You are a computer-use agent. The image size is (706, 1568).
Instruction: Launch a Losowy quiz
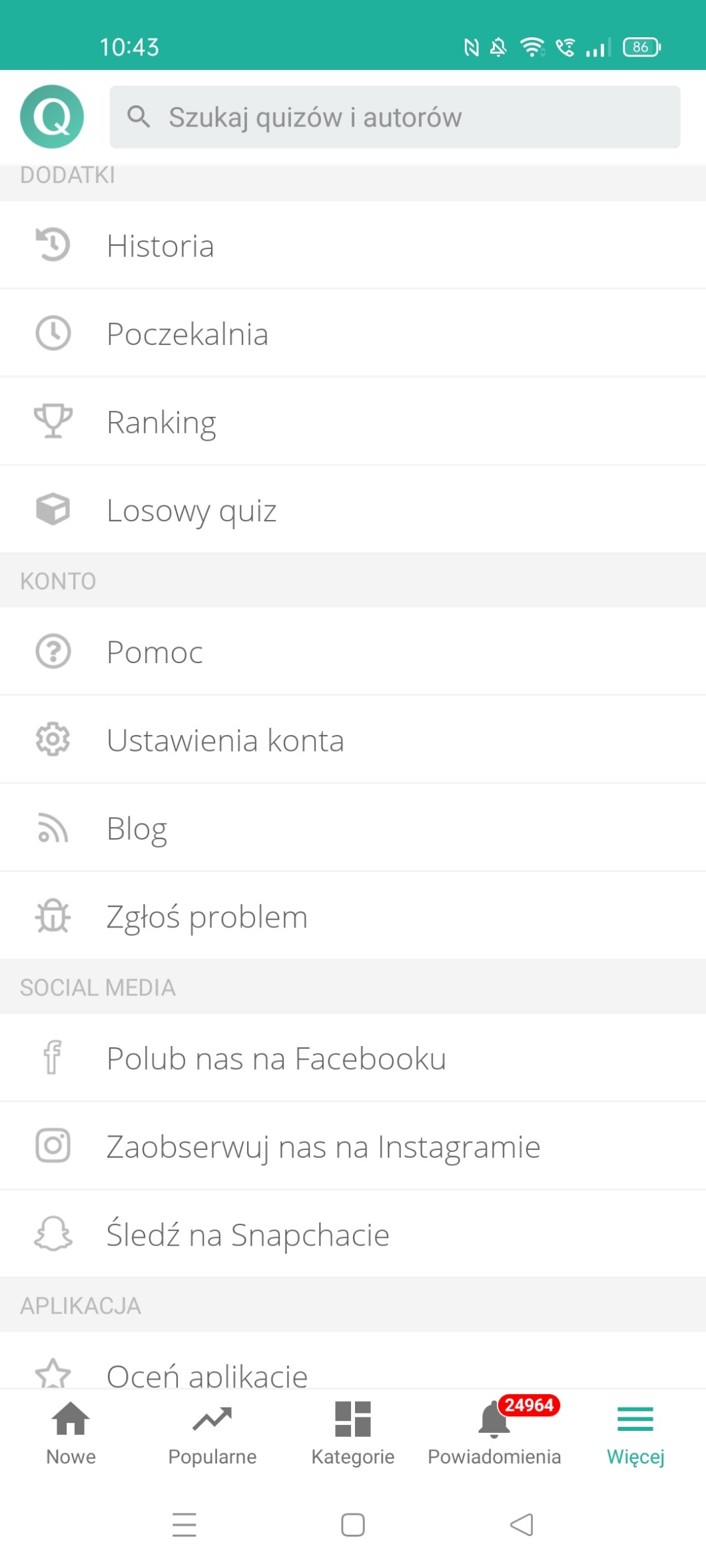tap(353, 510)
